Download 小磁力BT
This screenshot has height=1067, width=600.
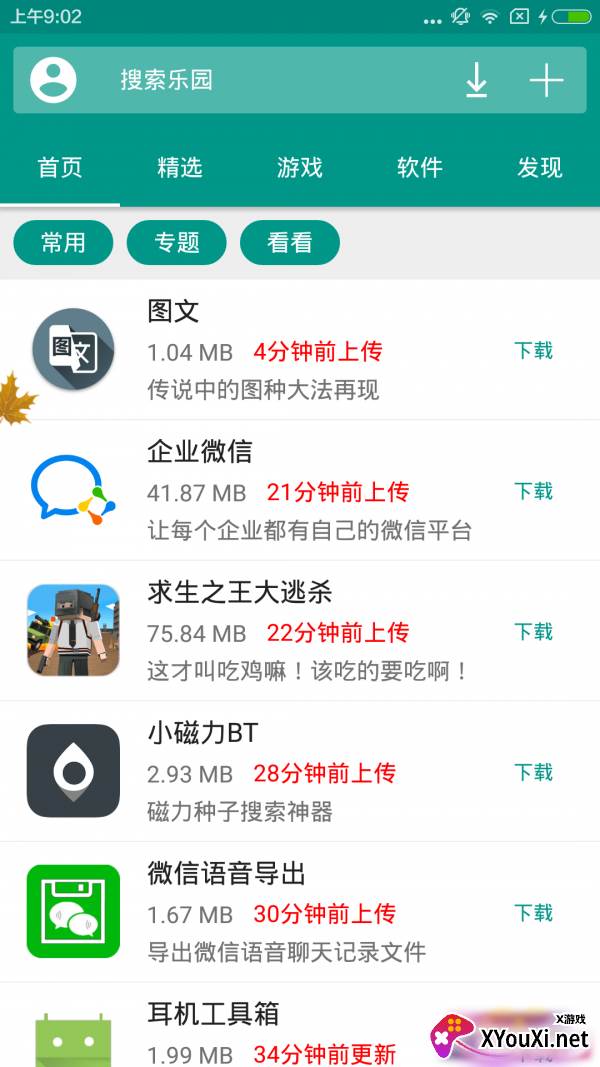coord(533,772)
